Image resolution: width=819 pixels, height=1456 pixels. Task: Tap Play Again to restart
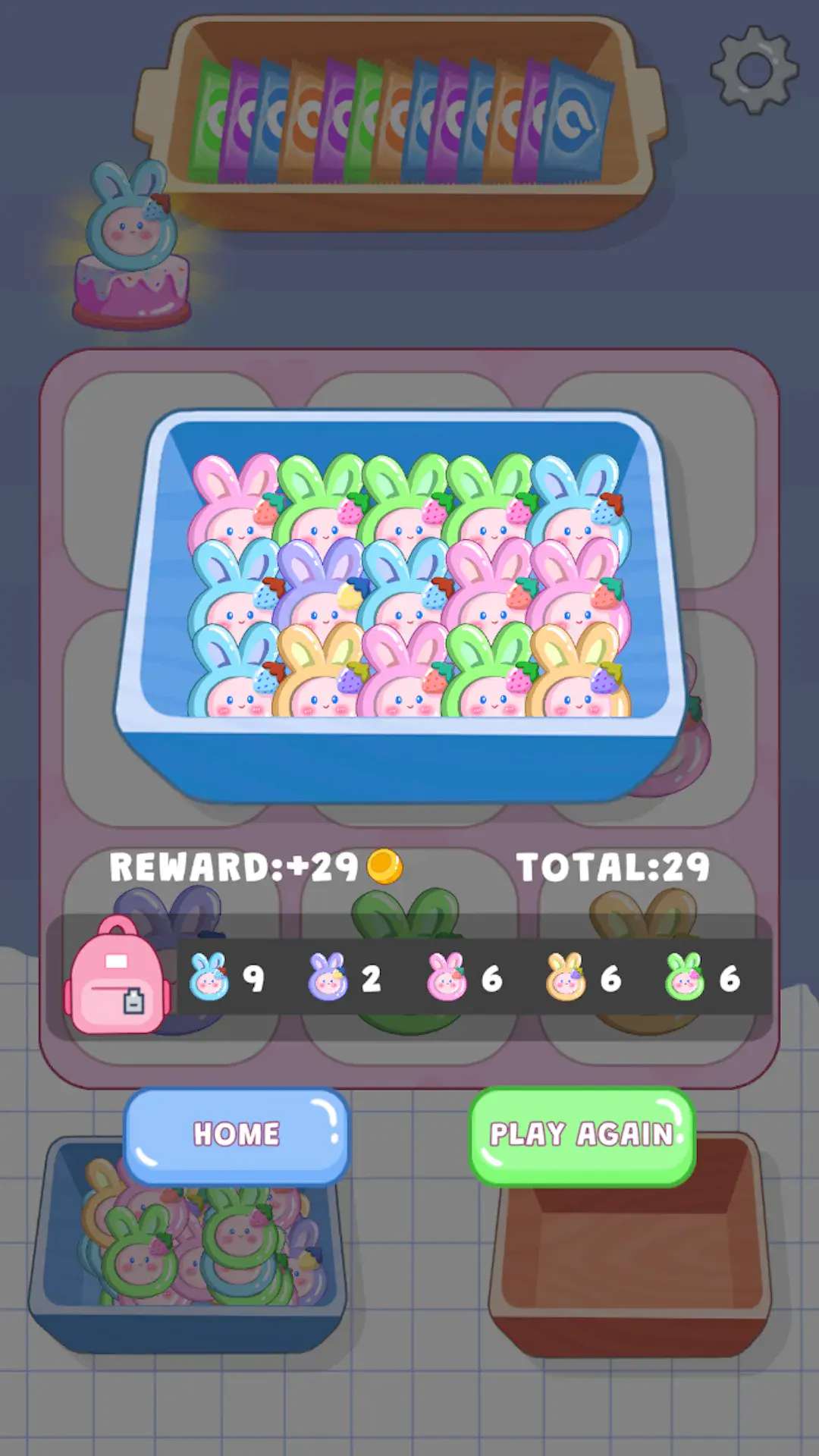(582, 1134)
